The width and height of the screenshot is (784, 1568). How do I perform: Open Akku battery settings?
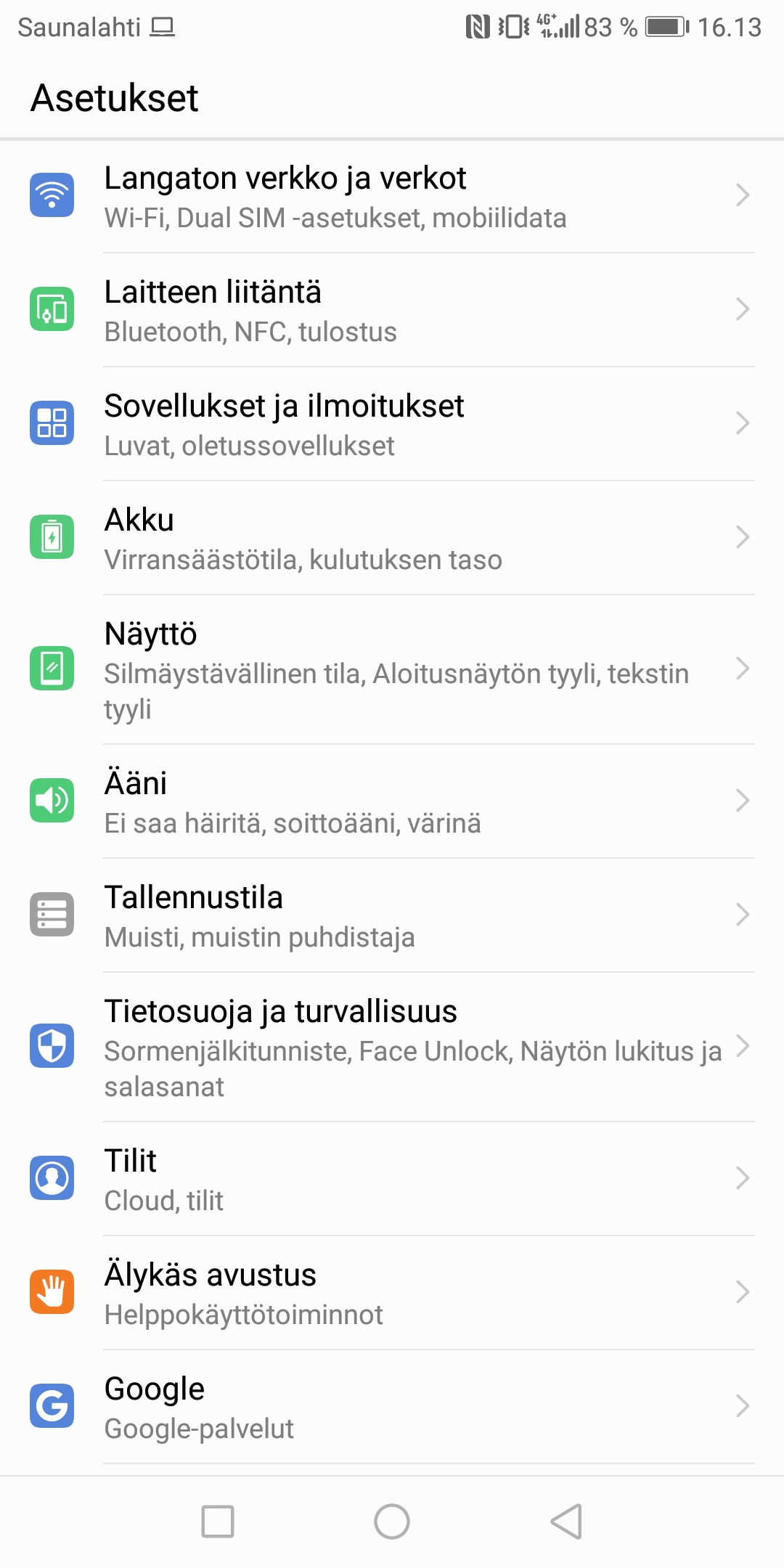click(392, 538)
